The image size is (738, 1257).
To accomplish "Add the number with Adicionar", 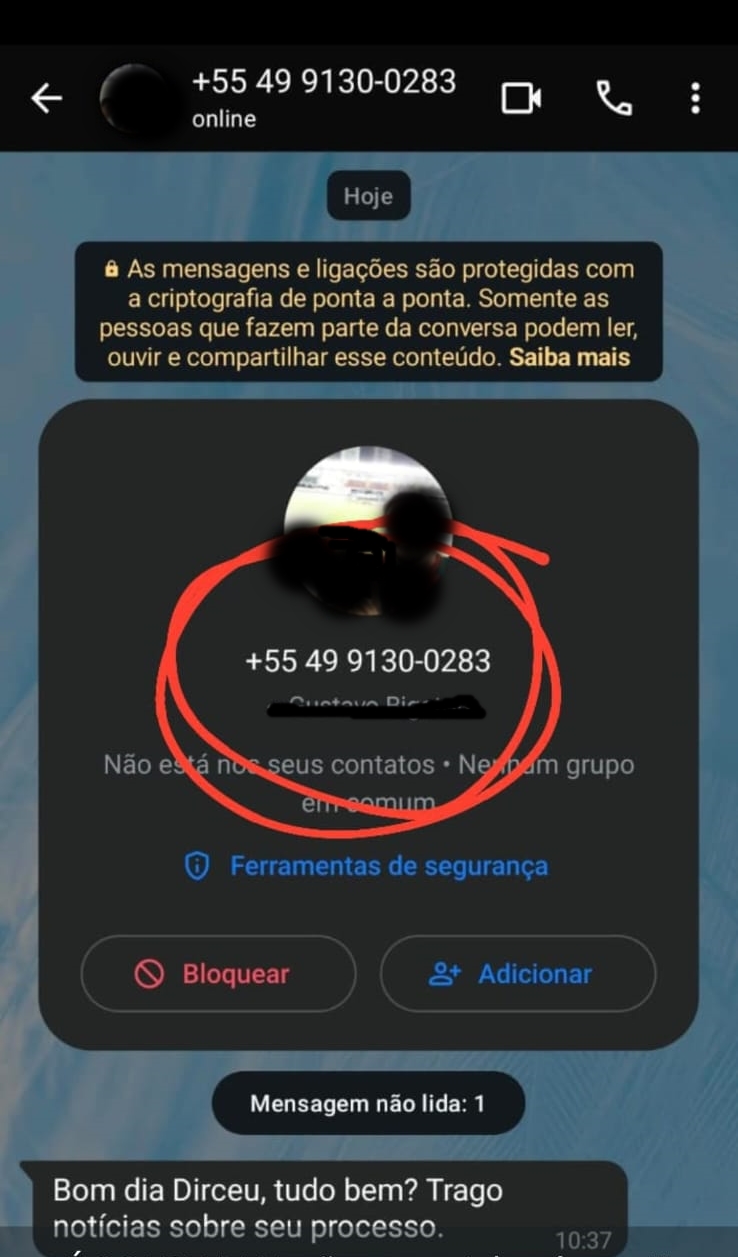I will pyautogui.click(x=518, y=974).
